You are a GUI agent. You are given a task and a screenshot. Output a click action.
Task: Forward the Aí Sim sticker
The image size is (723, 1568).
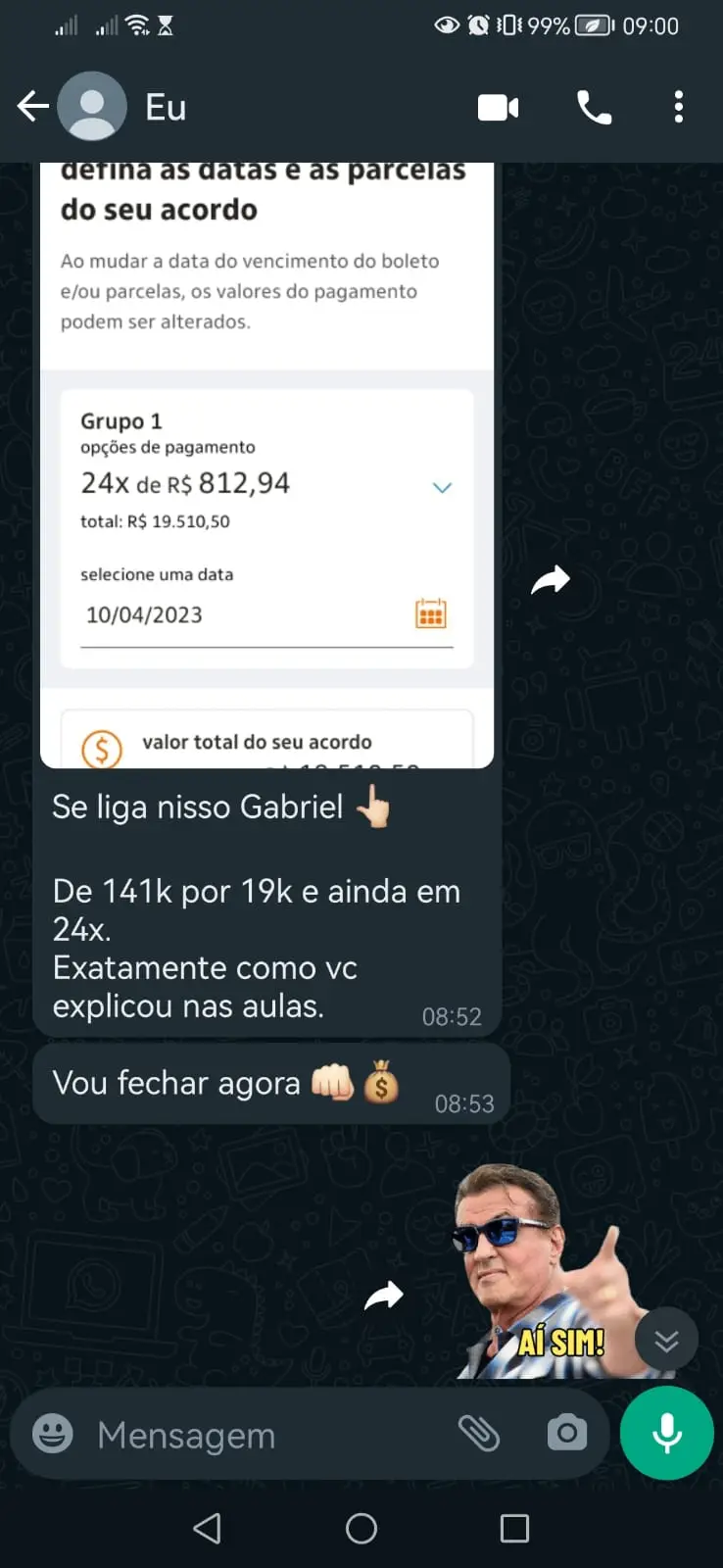384,1297
